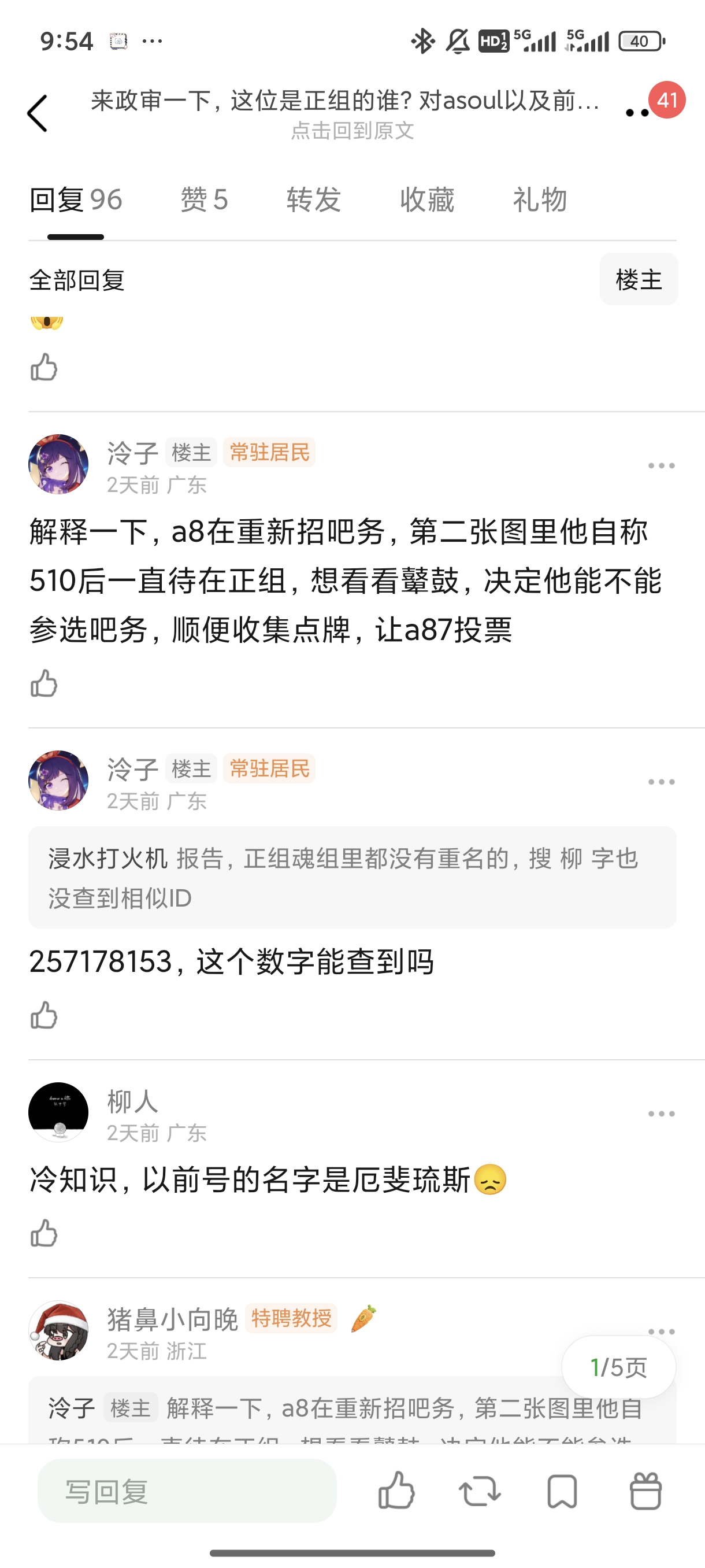View 柳人's profile avatar

coord(58,1112)
